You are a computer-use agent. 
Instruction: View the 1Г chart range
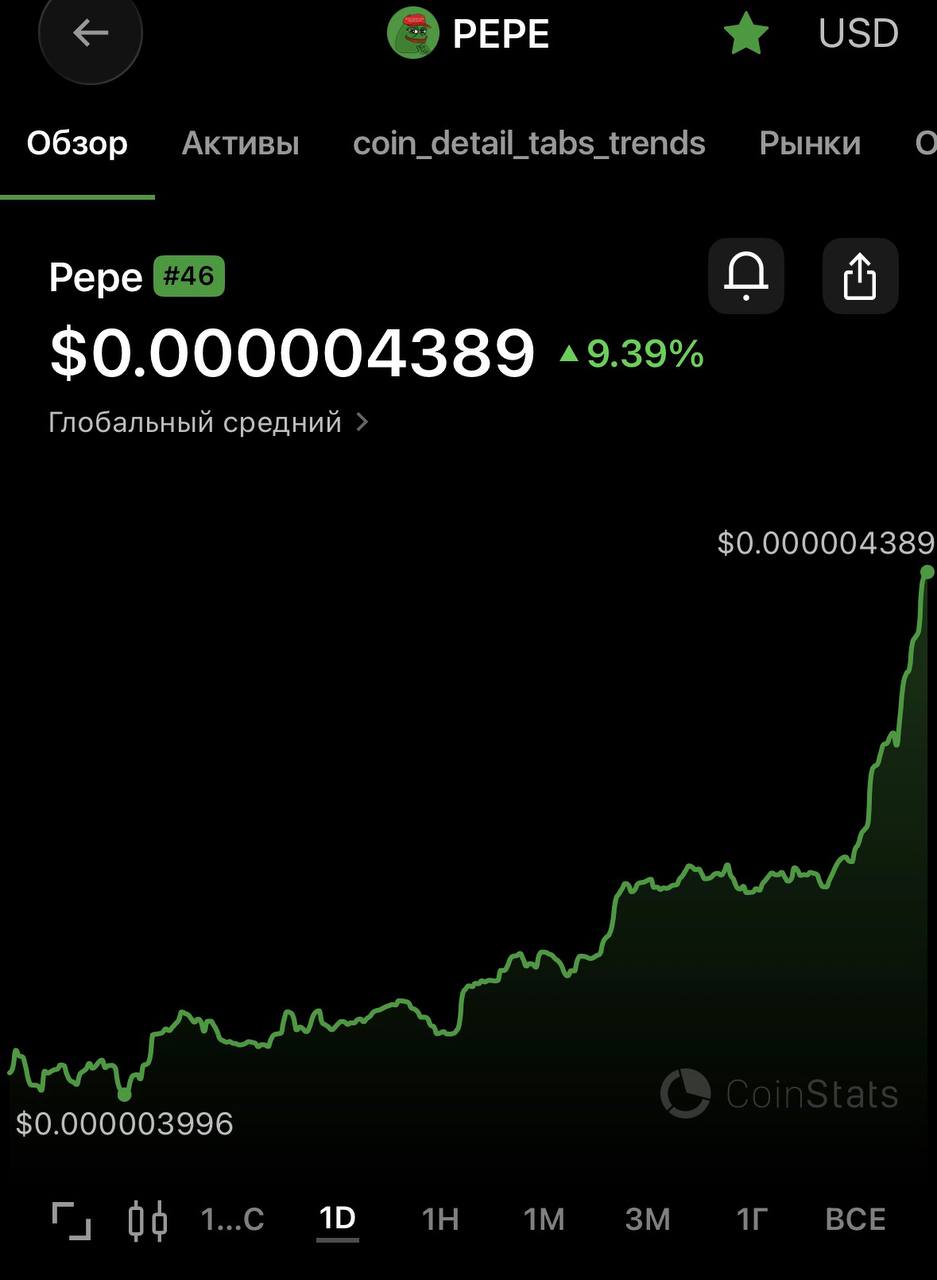(751, 1220)
